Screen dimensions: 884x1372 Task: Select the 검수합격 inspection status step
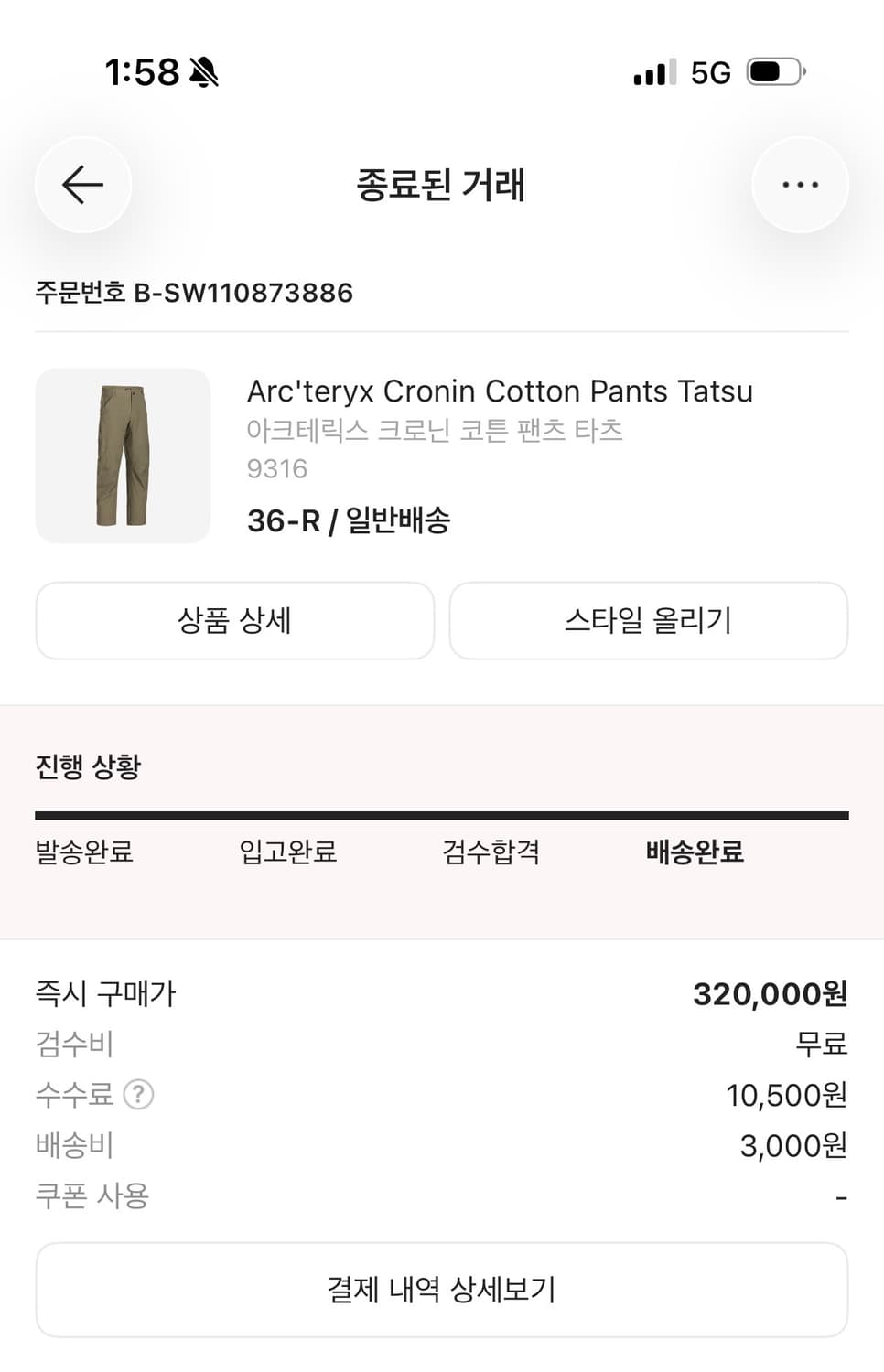coord(491,852)
